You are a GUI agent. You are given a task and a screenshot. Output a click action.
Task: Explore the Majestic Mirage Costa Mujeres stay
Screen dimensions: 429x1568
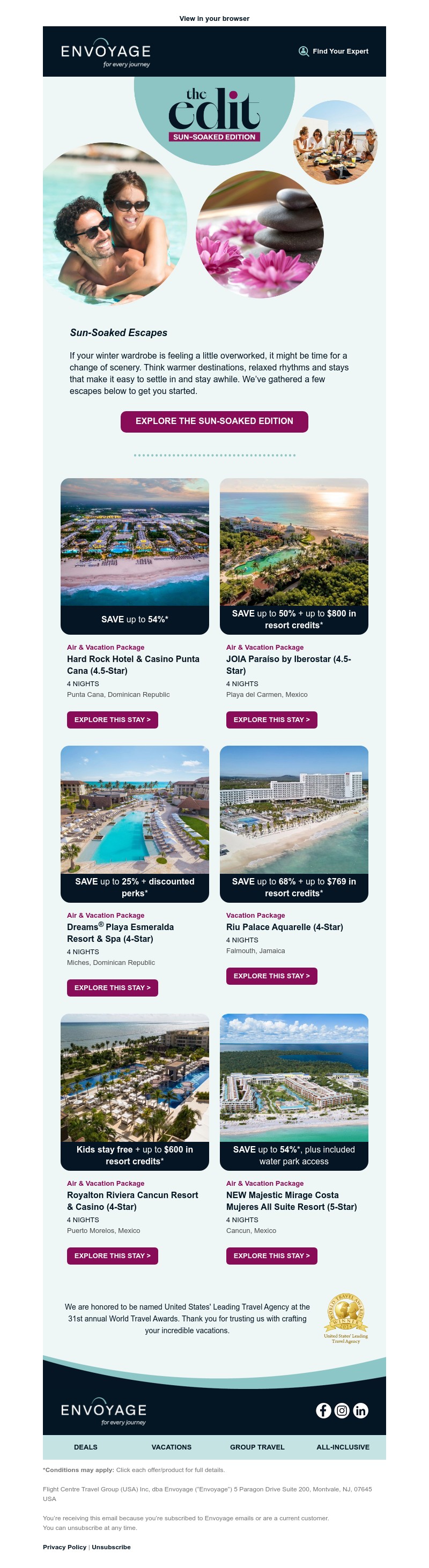pos(271,1255)
